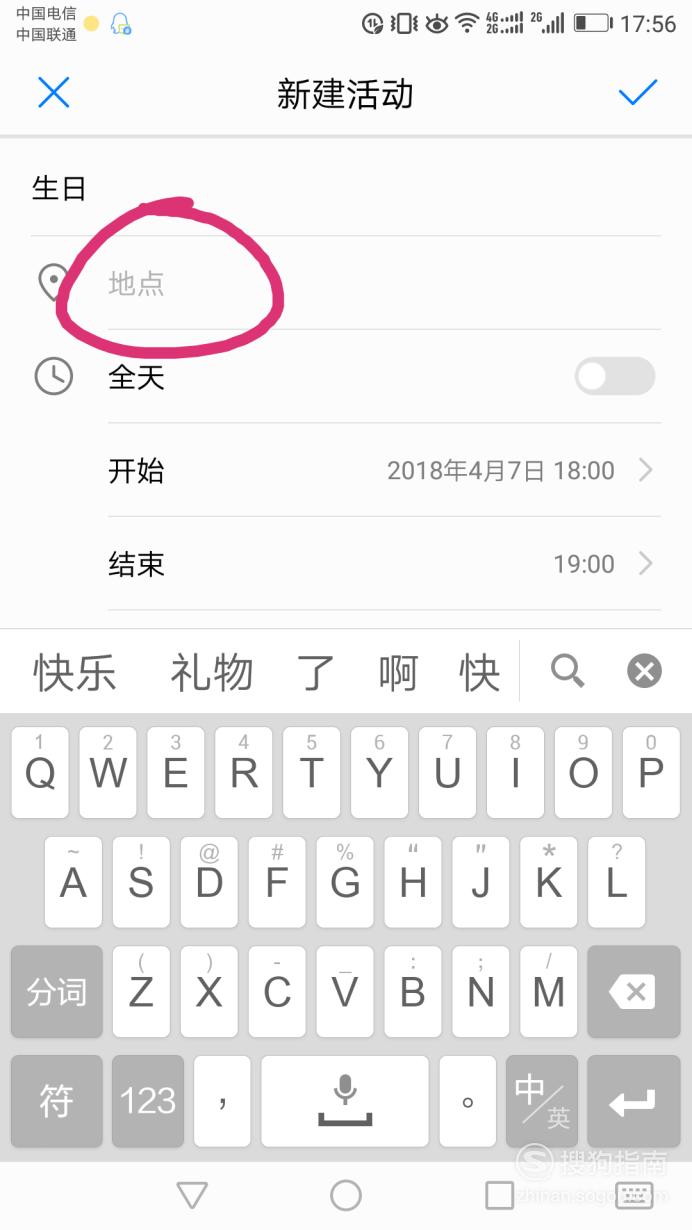Choose the suggestion 了
Viewport: 692px width, 1230px height.
(x=316, y=672)
